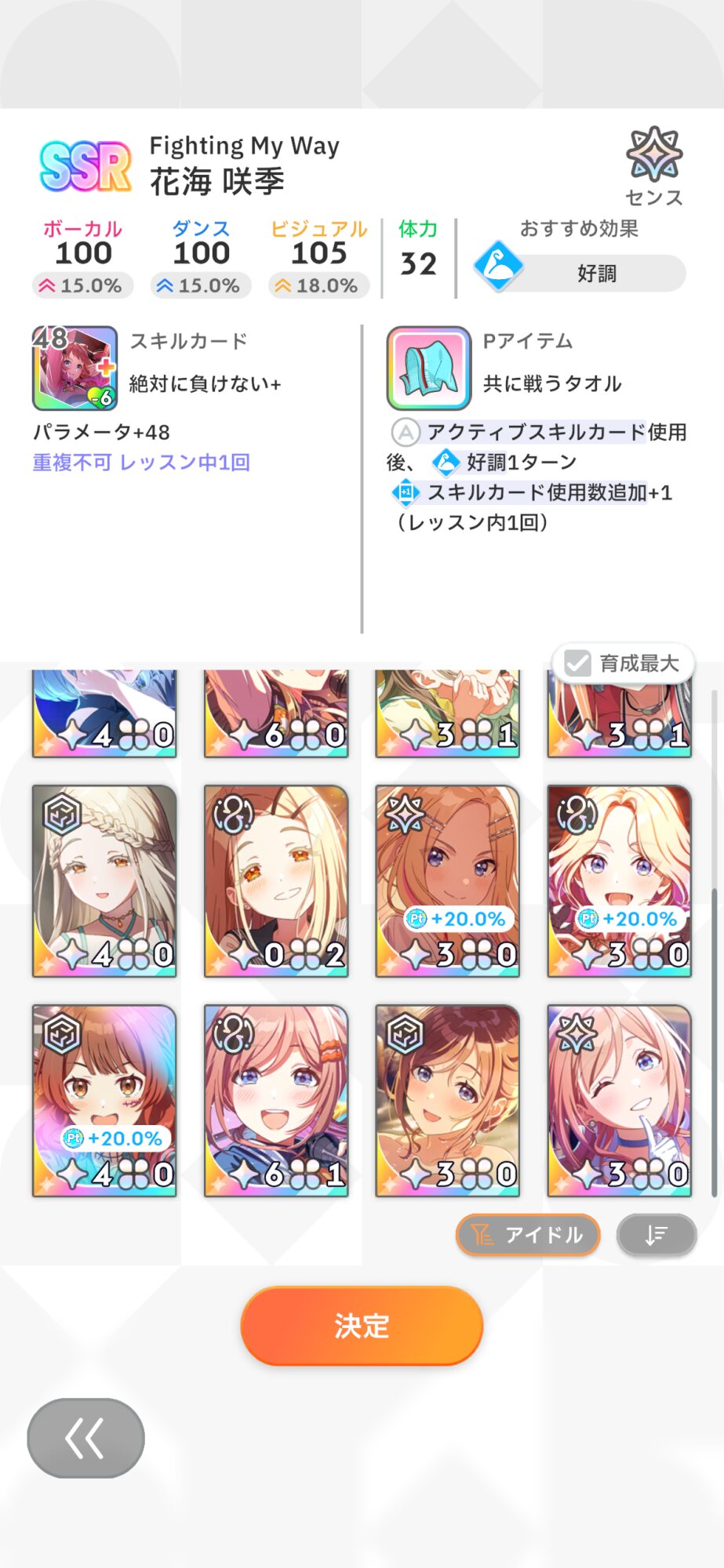
Task: Choose the tanned idol card with hair clips
Action: (x=447, y=881)
